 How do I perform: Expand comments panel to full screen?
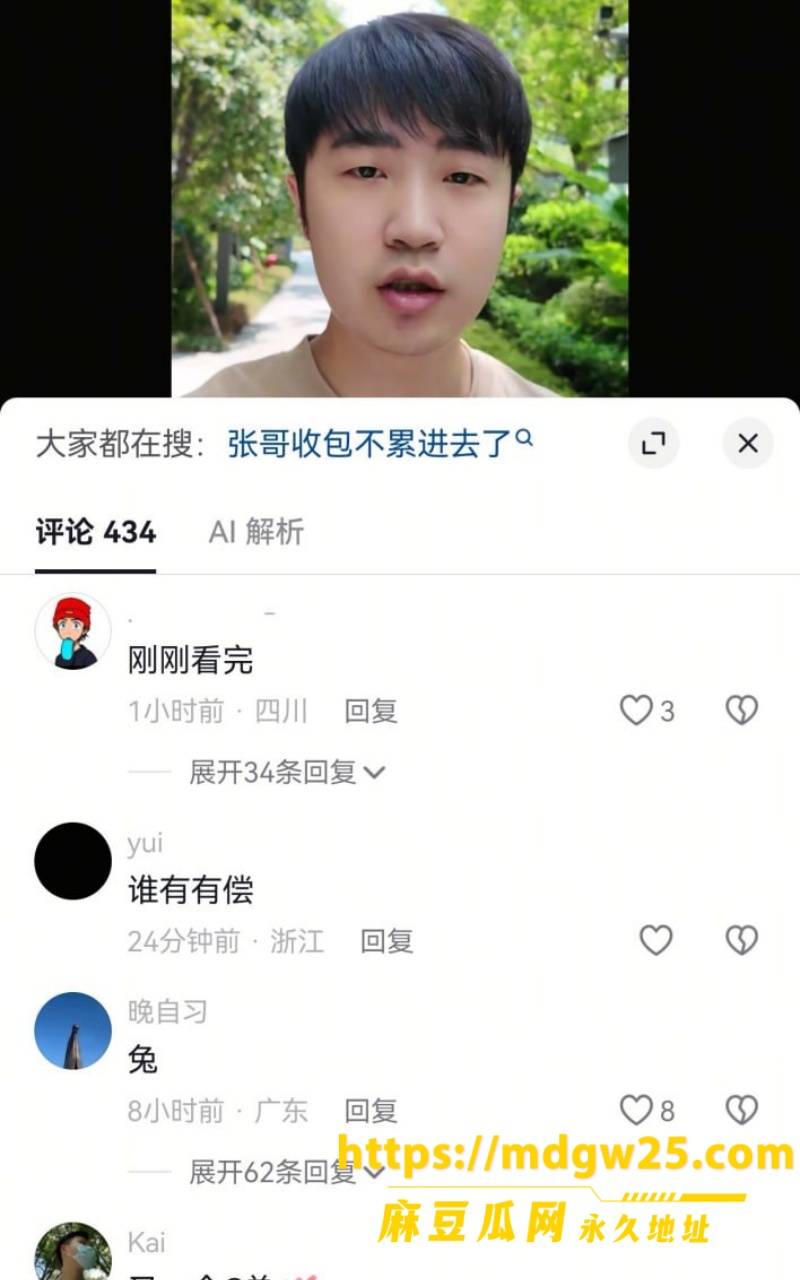coord(654,444)
